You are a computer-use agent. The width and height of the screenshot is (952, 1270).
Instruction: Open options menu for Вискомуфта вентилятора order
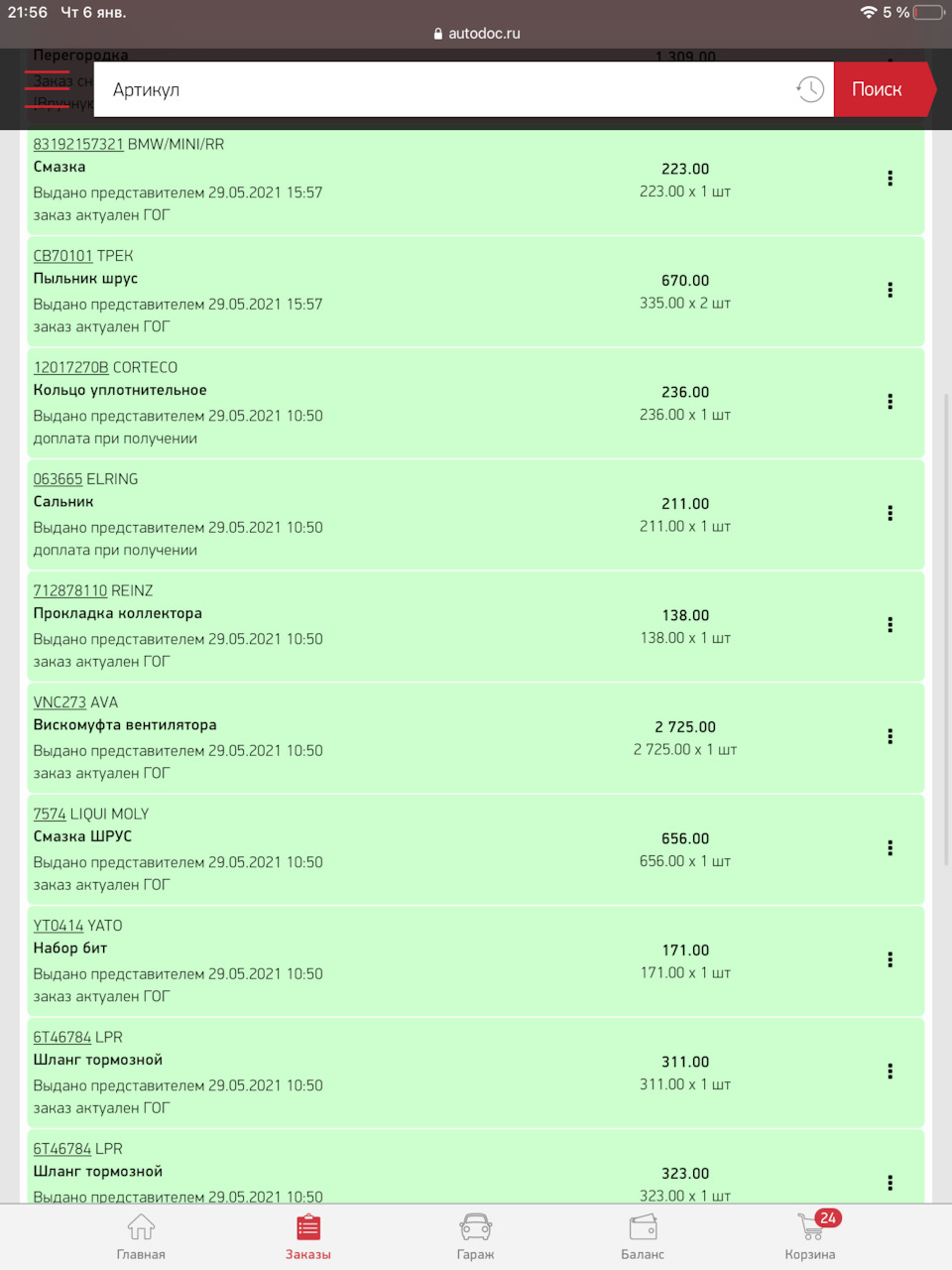890,736
